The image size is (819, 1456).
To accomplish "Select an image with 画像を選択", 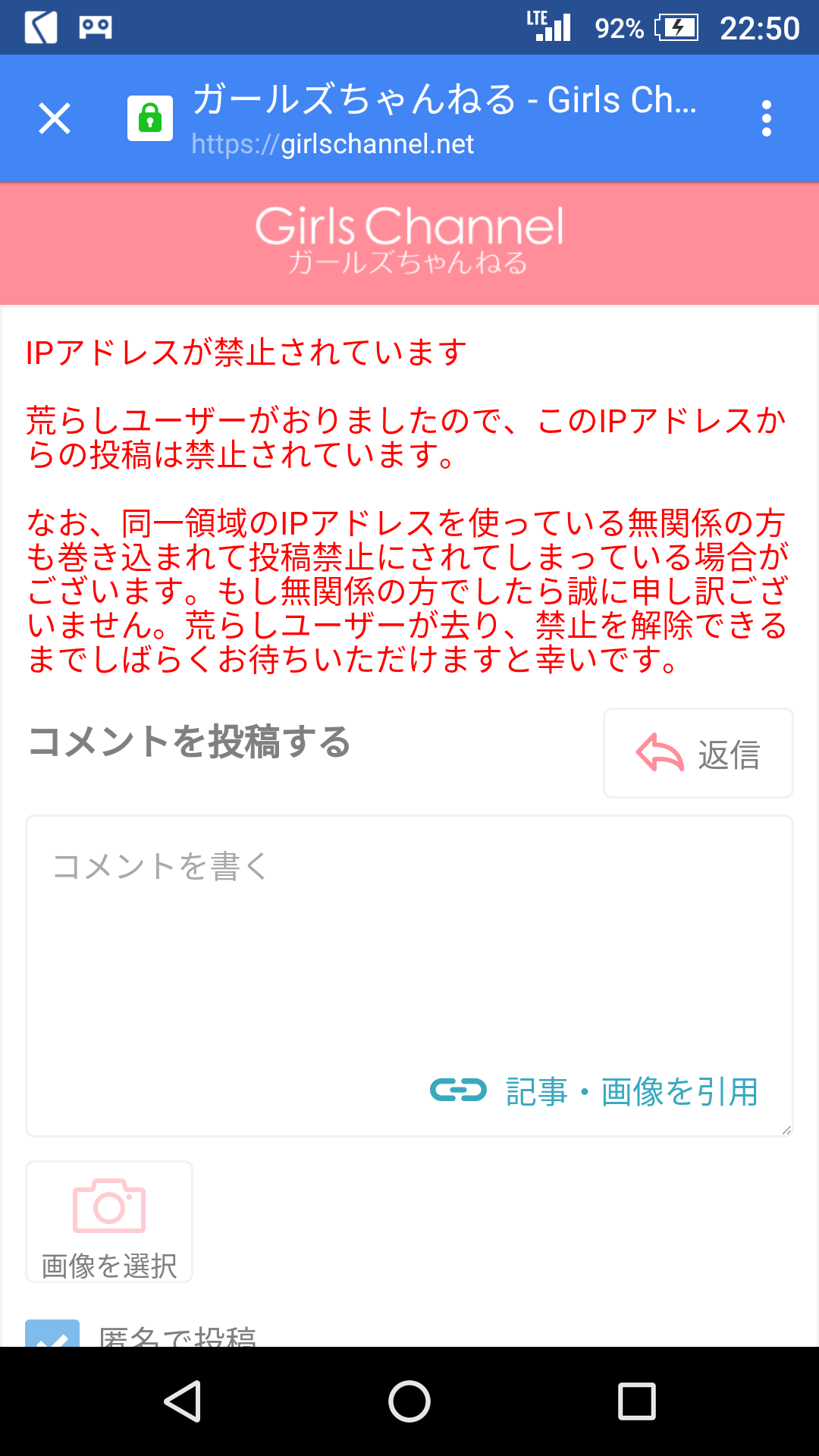I will (109, 1222).
